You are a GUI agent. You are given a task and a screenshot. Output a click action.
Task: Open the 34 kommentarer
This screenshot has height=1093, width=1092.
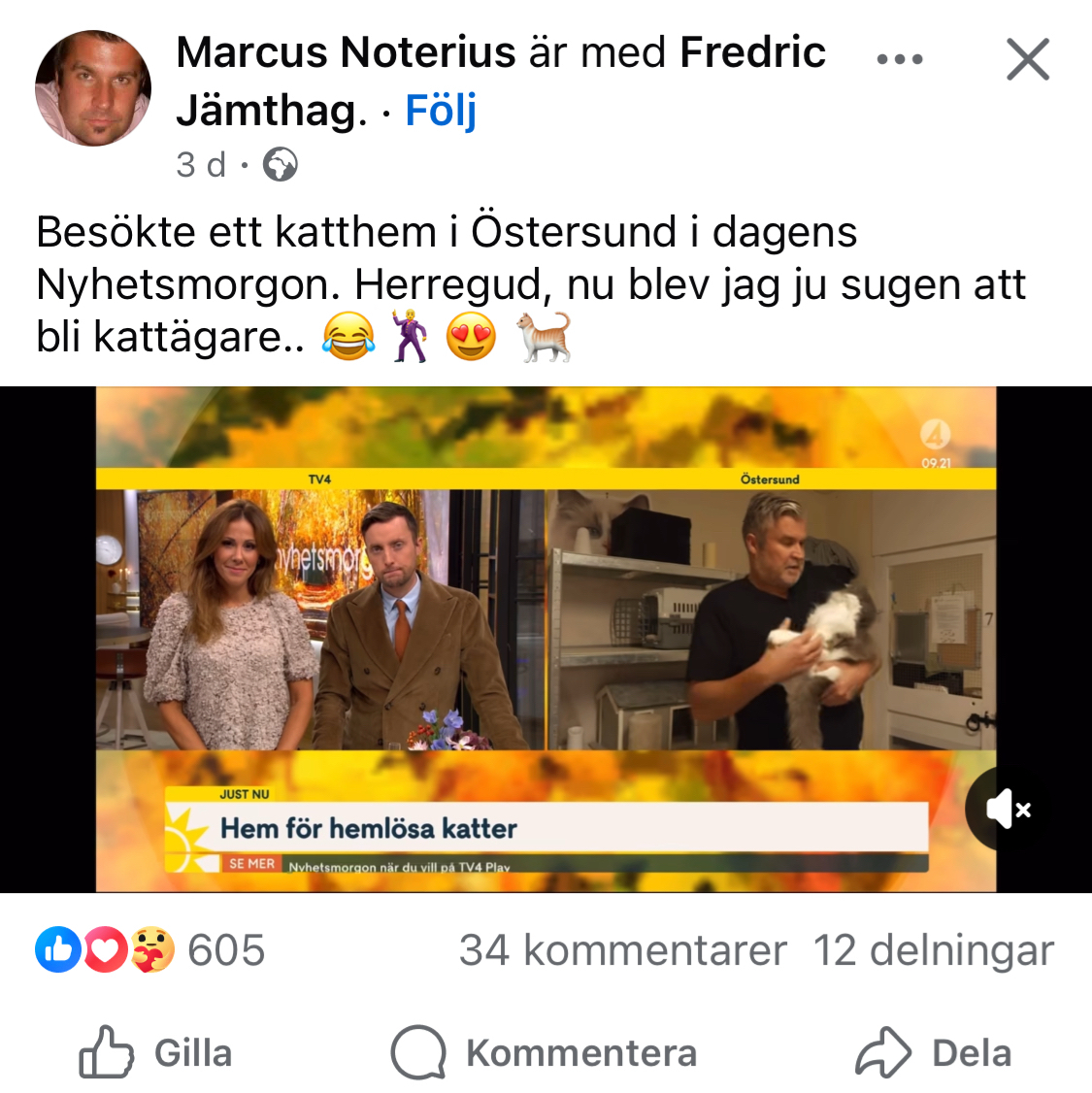point(622,950)
